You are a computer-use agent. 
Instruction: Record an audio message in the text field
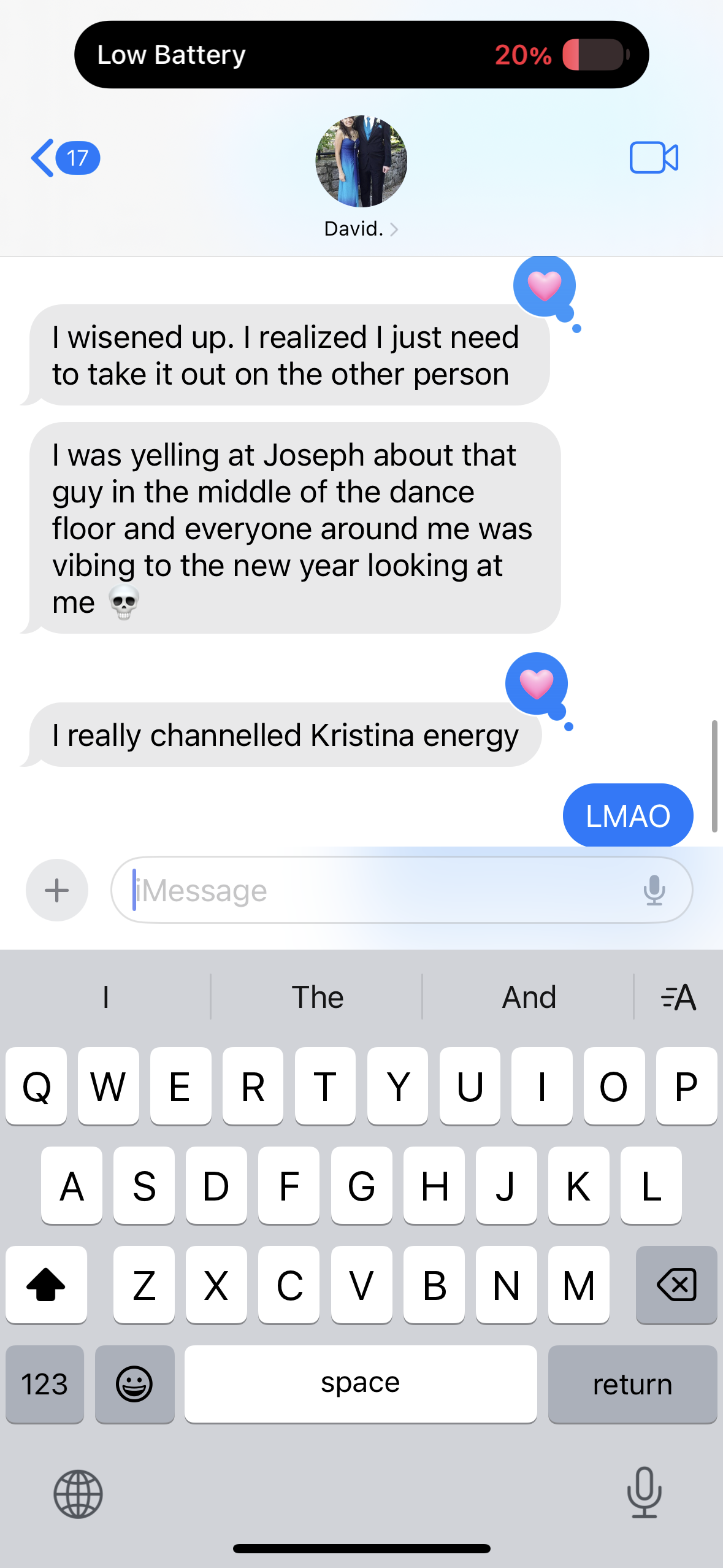point(654,890)
